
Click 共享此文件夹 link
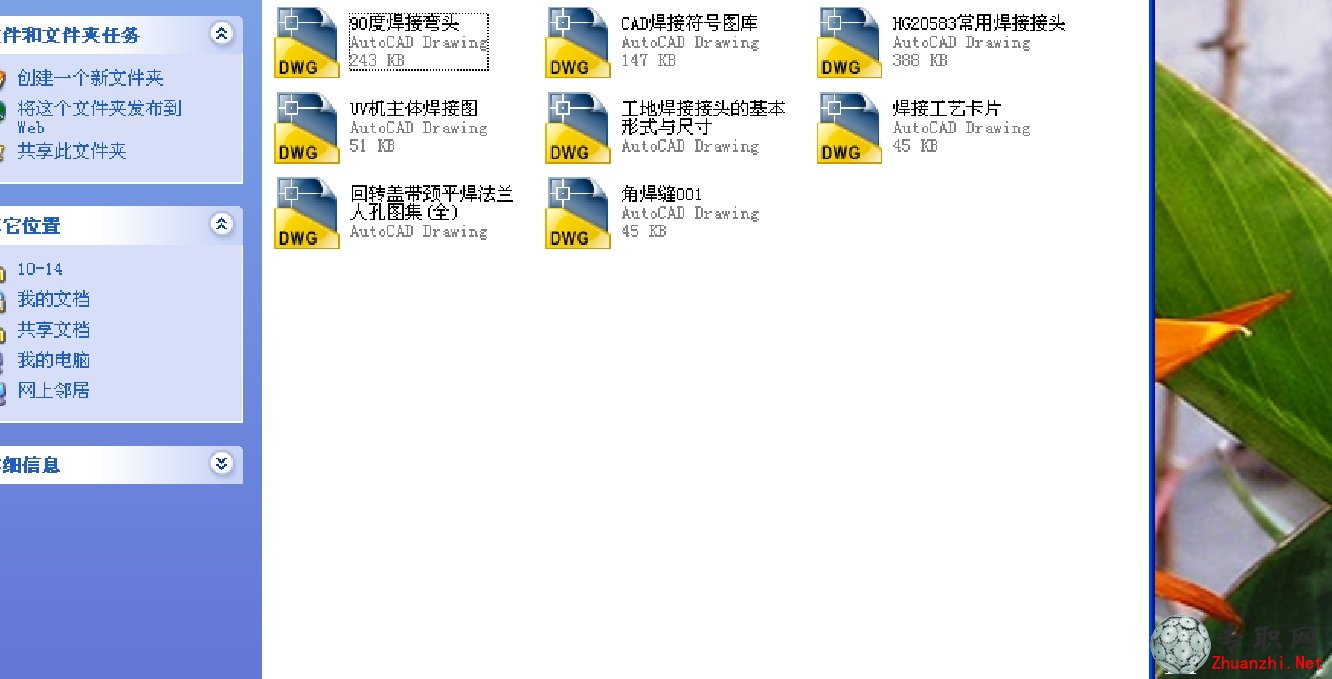[71, 151]
